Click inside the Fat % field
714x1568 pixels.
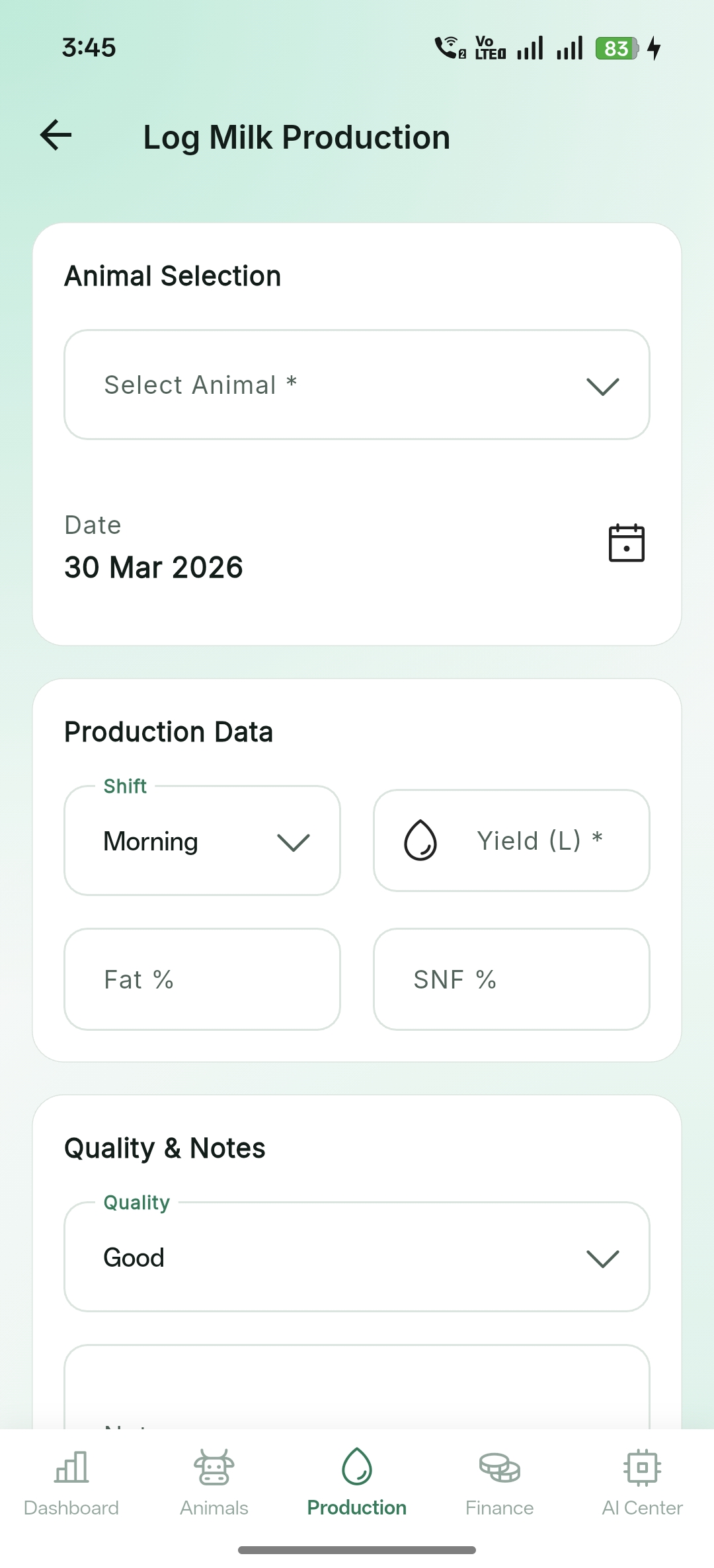[x=201, y=979]
